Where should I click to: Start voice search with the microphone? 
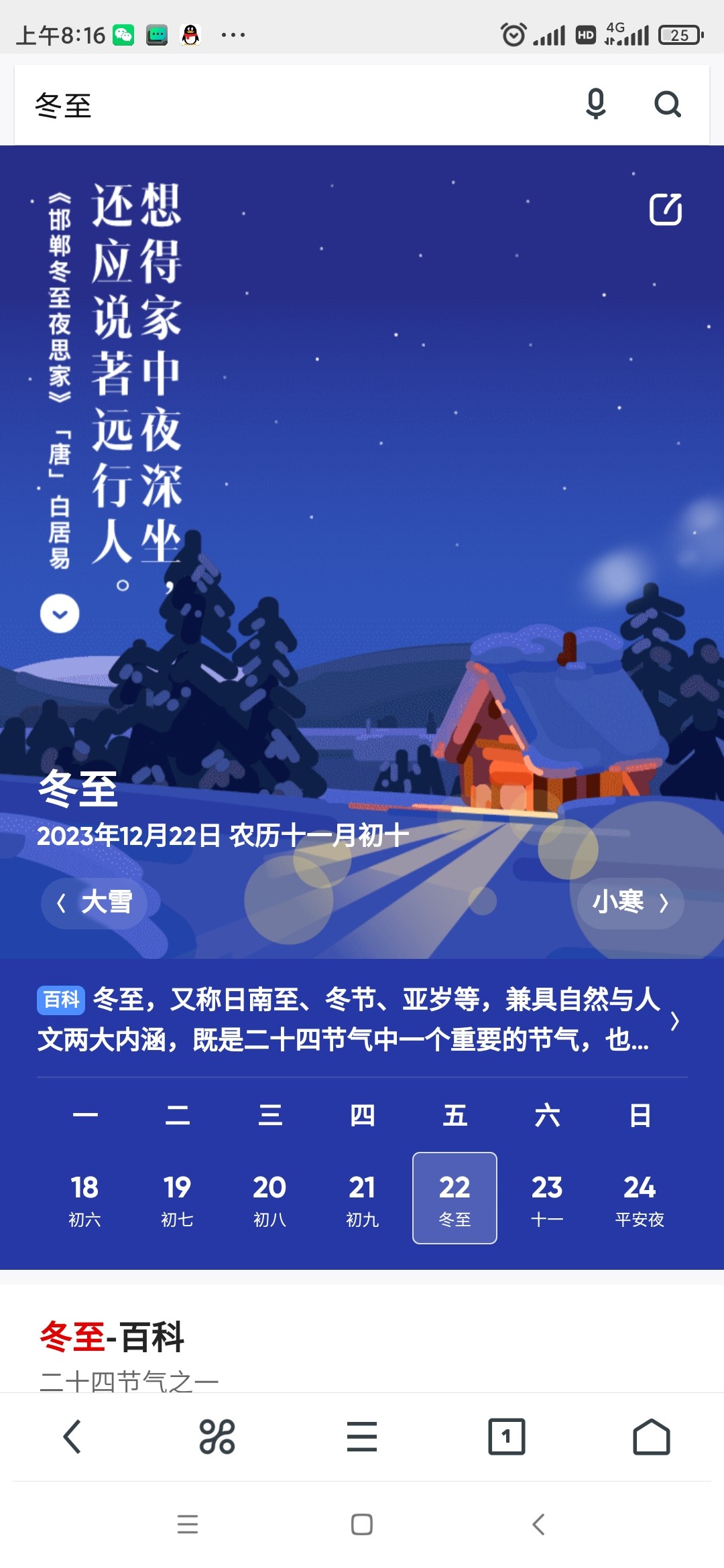tap(596, 104)
